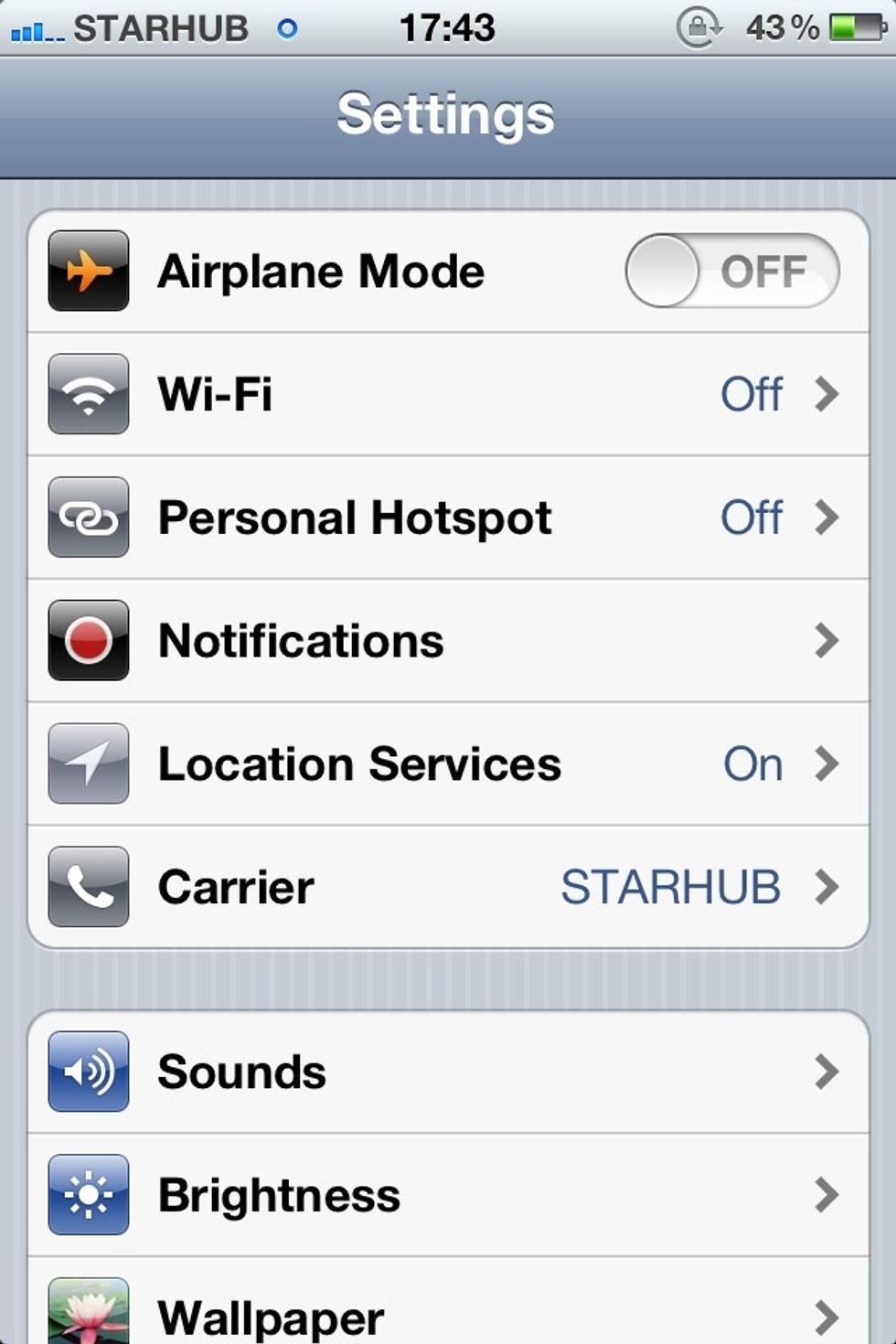Tap the Carrier phone icon

[x=88, y=886]
